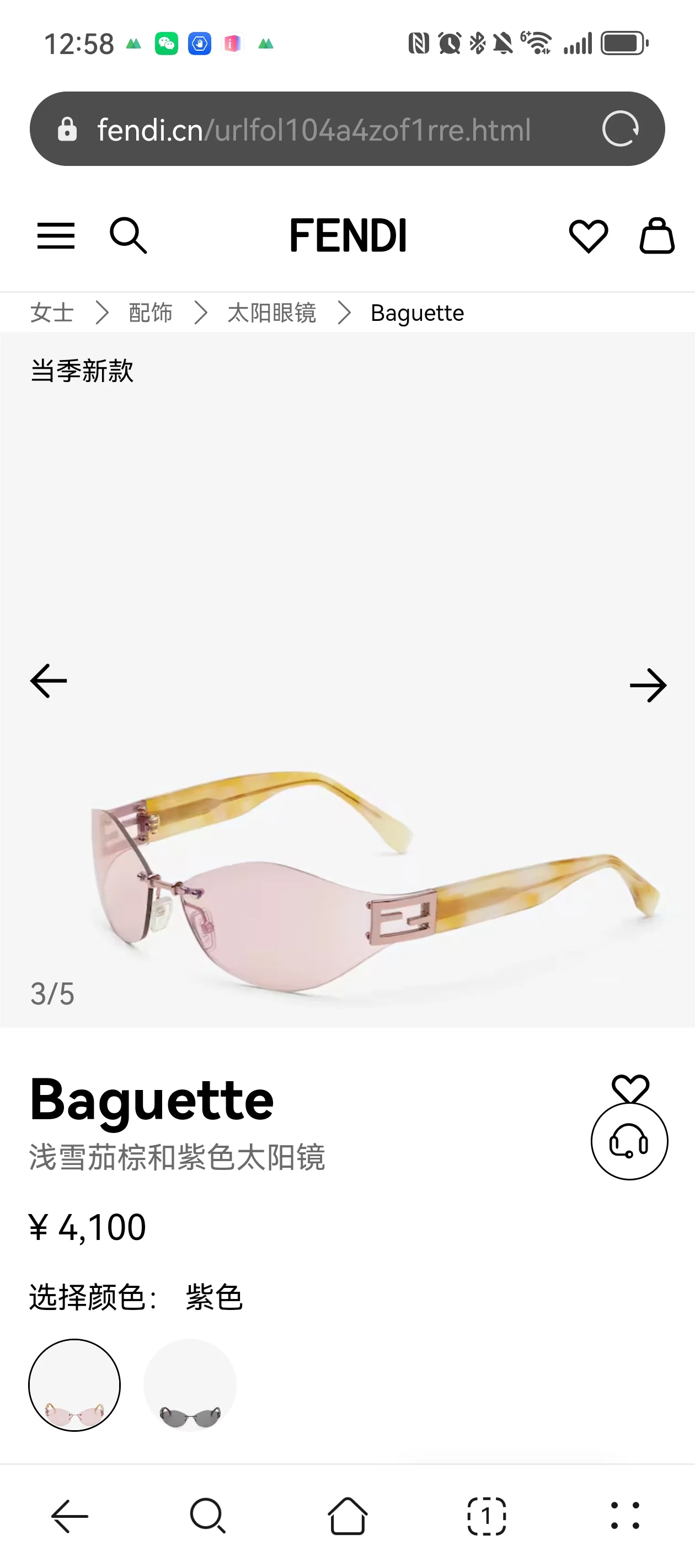Select the grey sunglasses color swatch

click(189, 1385)
